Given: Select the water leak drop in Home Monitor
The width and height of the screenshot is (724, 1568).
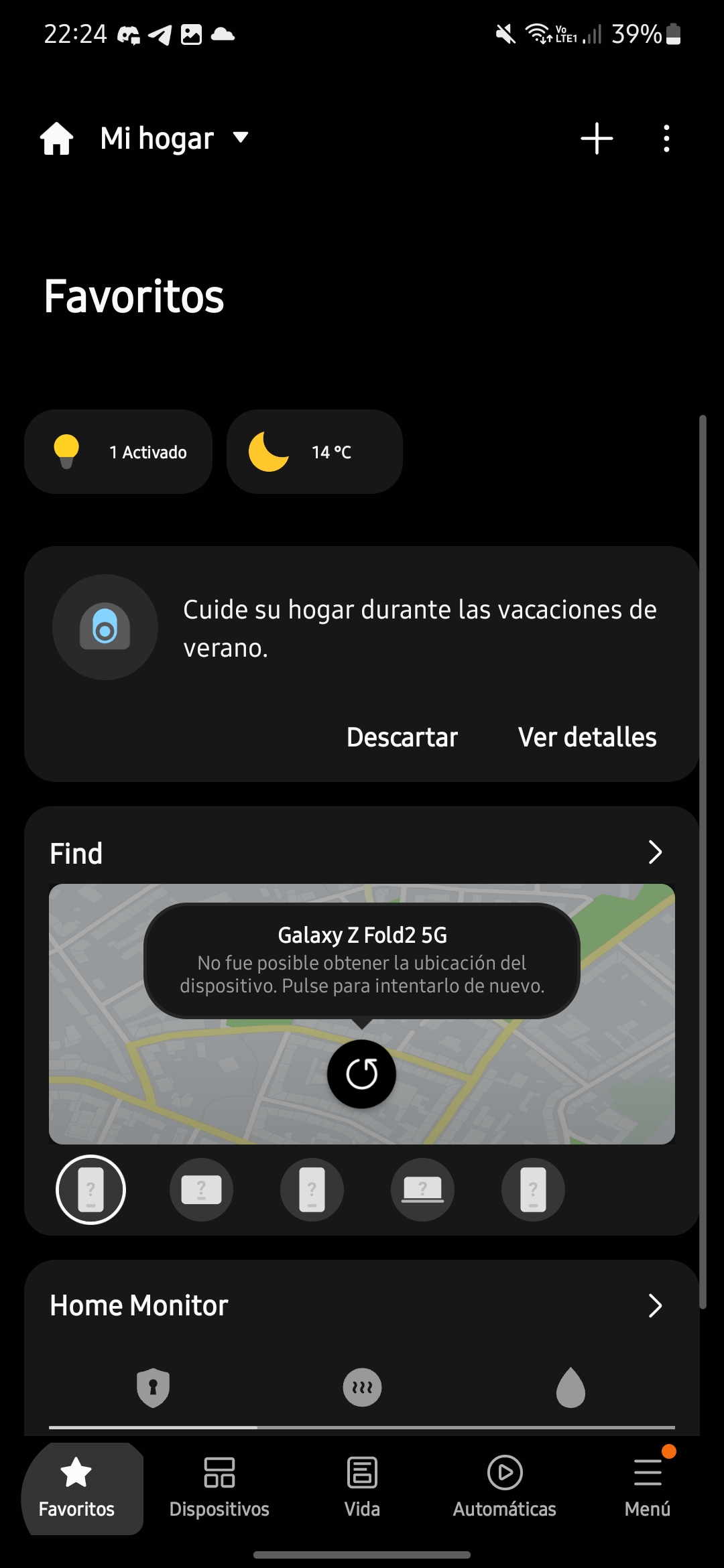Looking at the screenshot, I should [x=570, y=1387].
